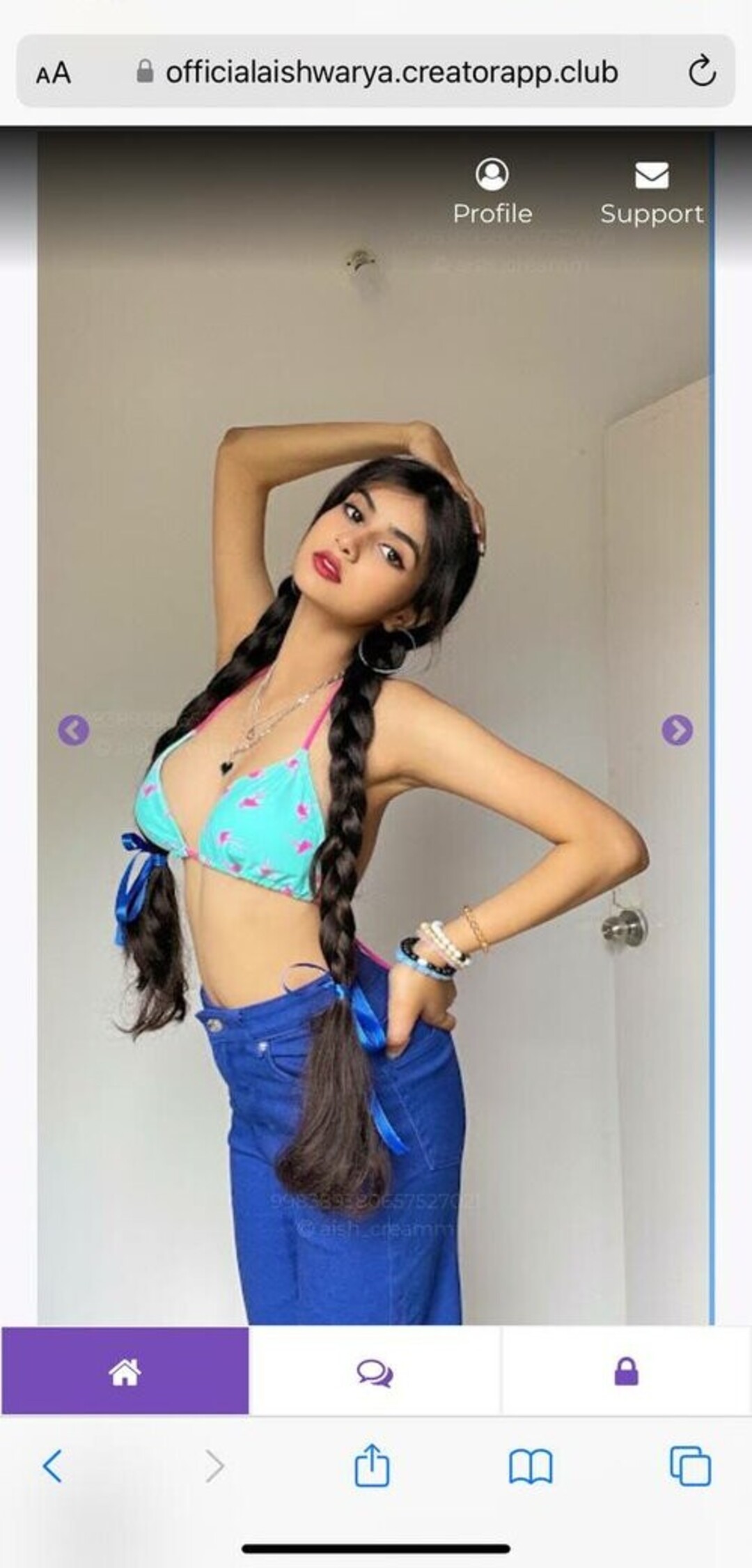Reload the page in Safari

pyautogui.click(x=702, y=71)
